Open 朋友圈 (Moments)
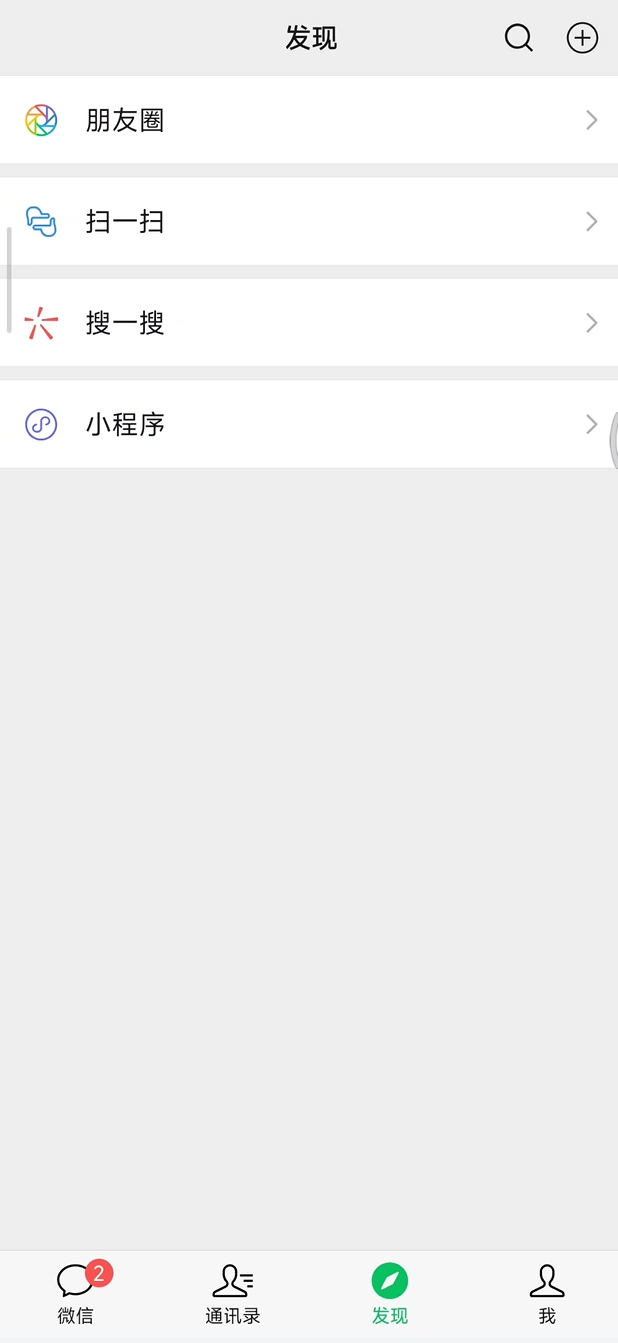Viewport: 618px width, 1343px height. (x=308, y=120)
